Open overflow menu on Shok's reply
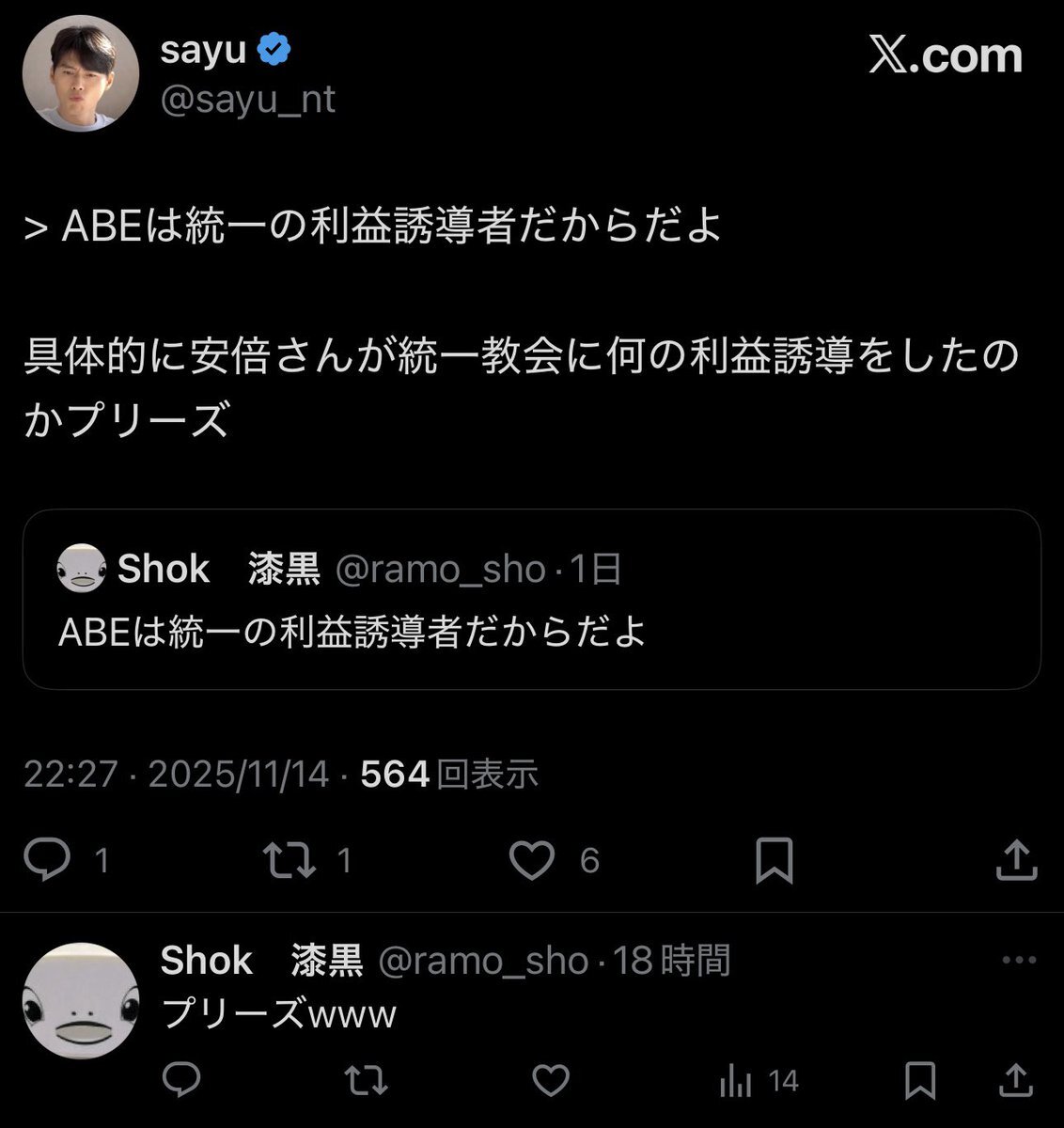The height and width of the screenshot is (1128, 1064). [x=1019, y=961]
